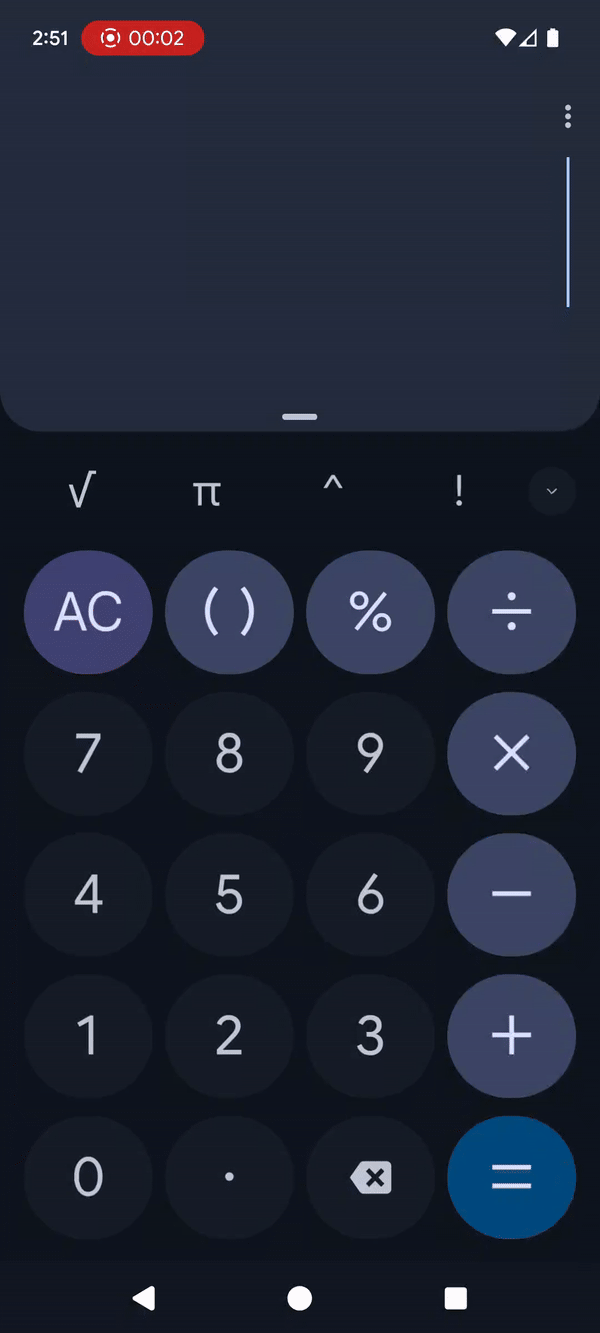Choose the multiplication operator

click(x=511, y=754)
